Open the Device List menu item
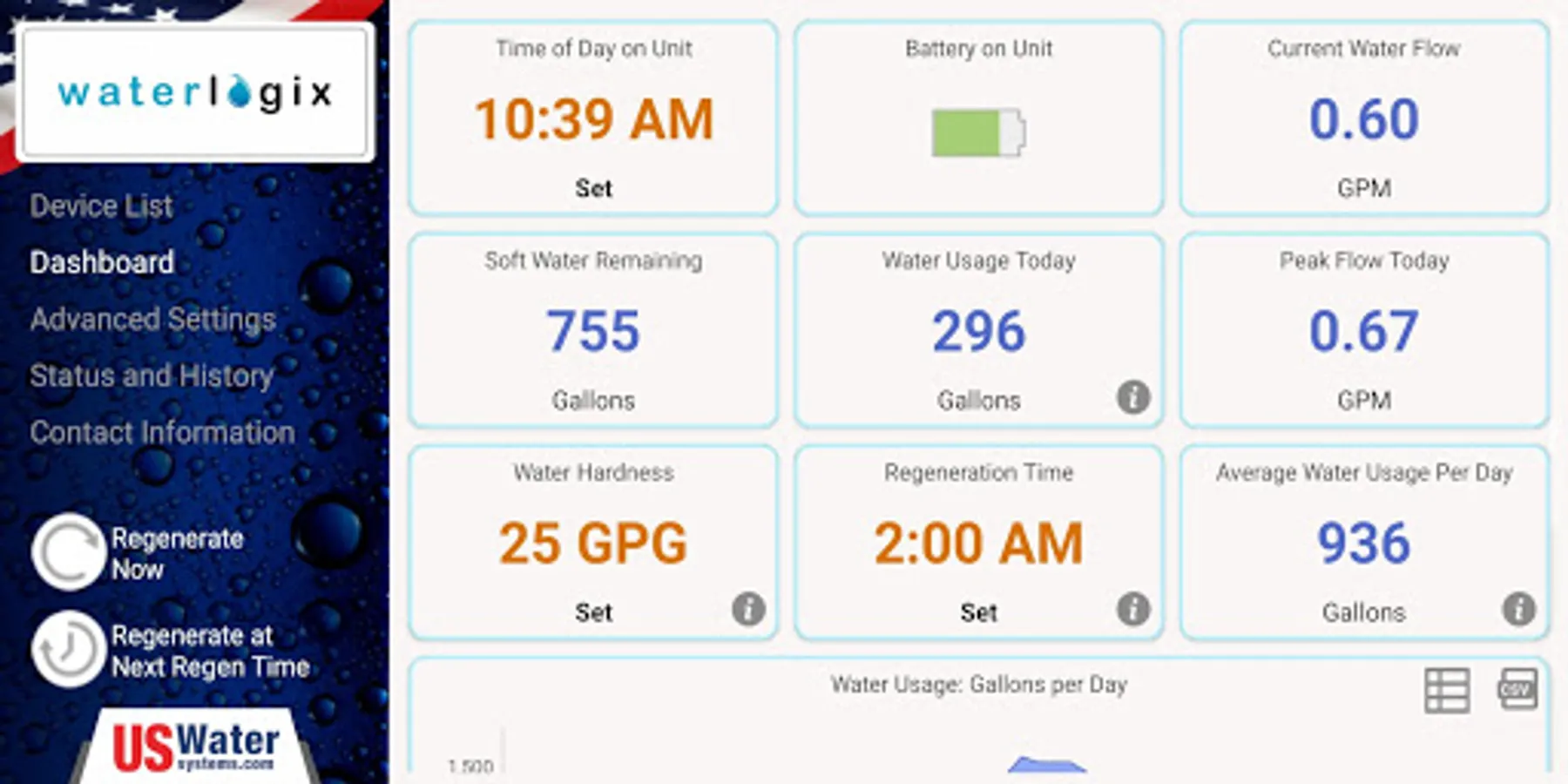 (101, 206)
